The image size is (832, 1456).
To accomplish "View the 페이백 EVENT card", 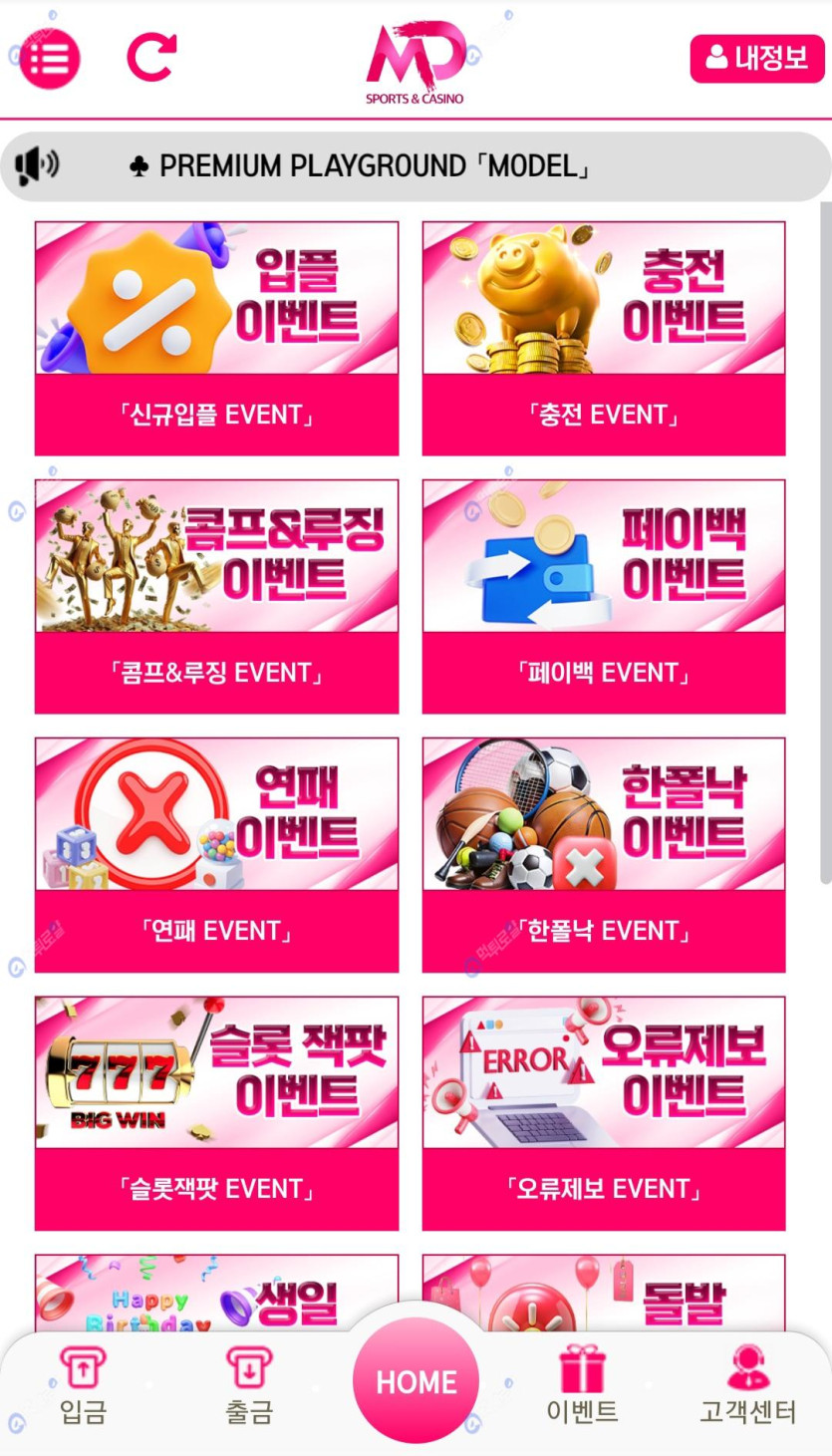I will click(603, 596).
